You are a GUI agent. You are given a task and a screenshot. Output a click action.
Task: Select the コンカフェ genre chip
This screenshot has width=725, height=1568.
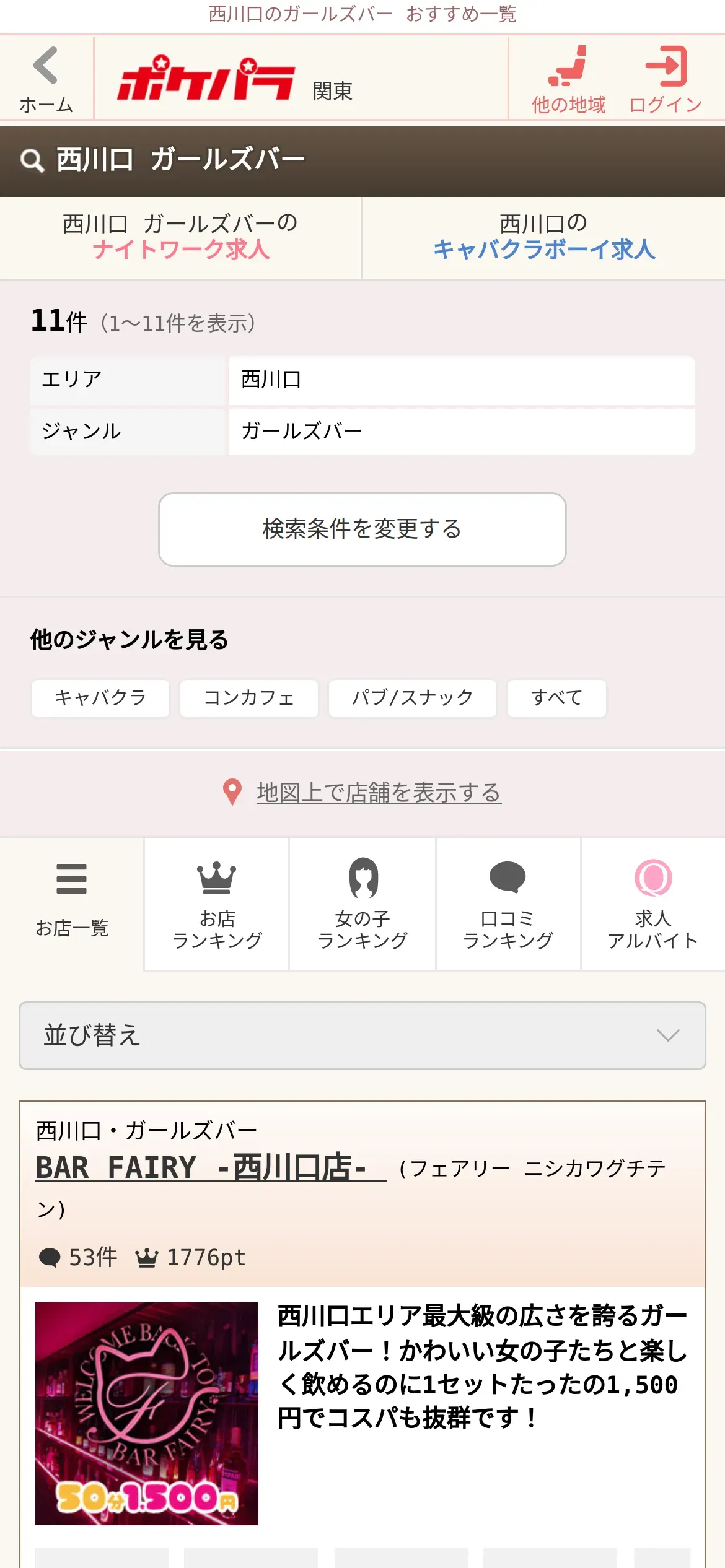click(248, 698)
